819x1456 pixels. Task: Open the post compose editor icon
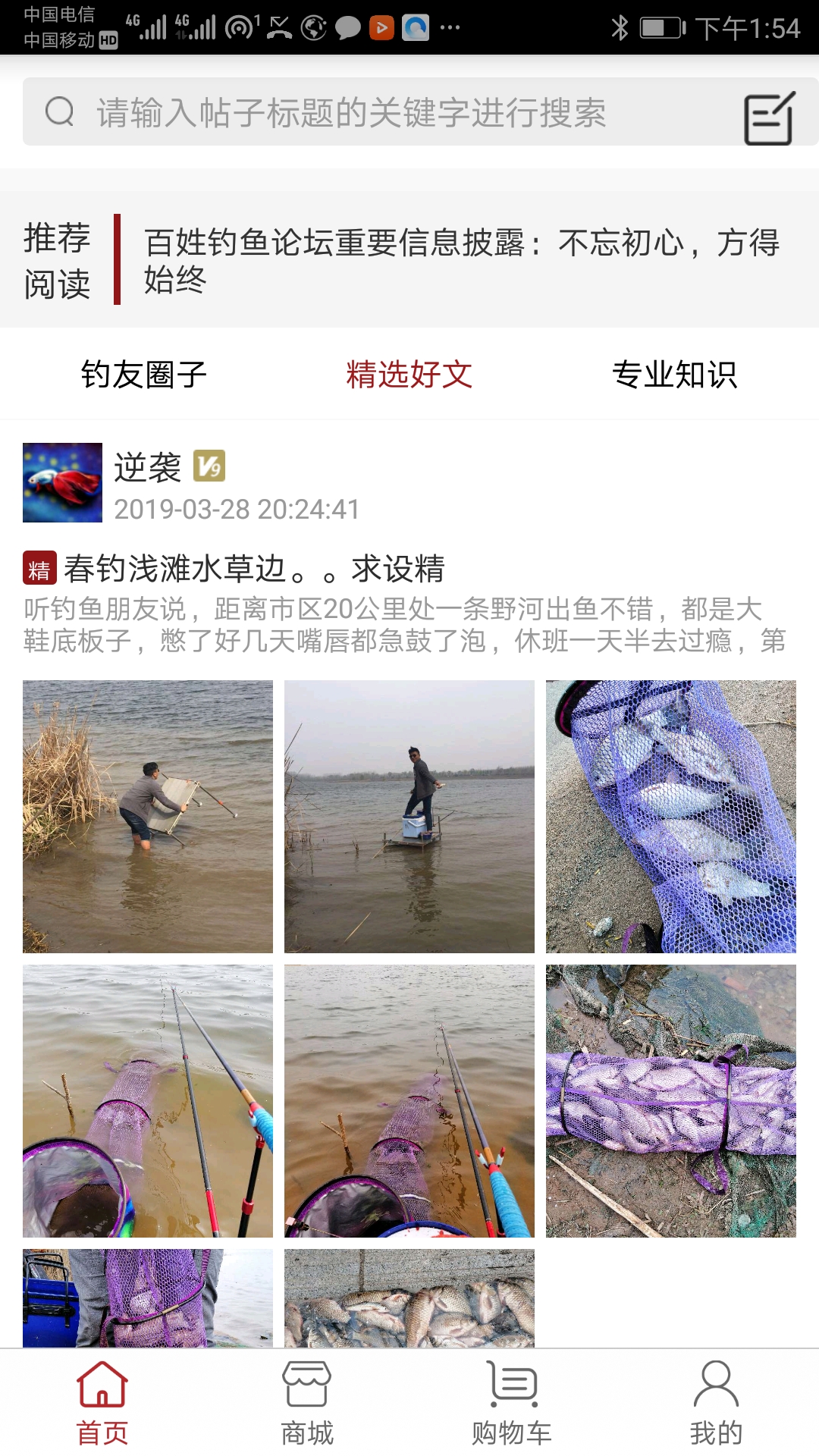768,115
